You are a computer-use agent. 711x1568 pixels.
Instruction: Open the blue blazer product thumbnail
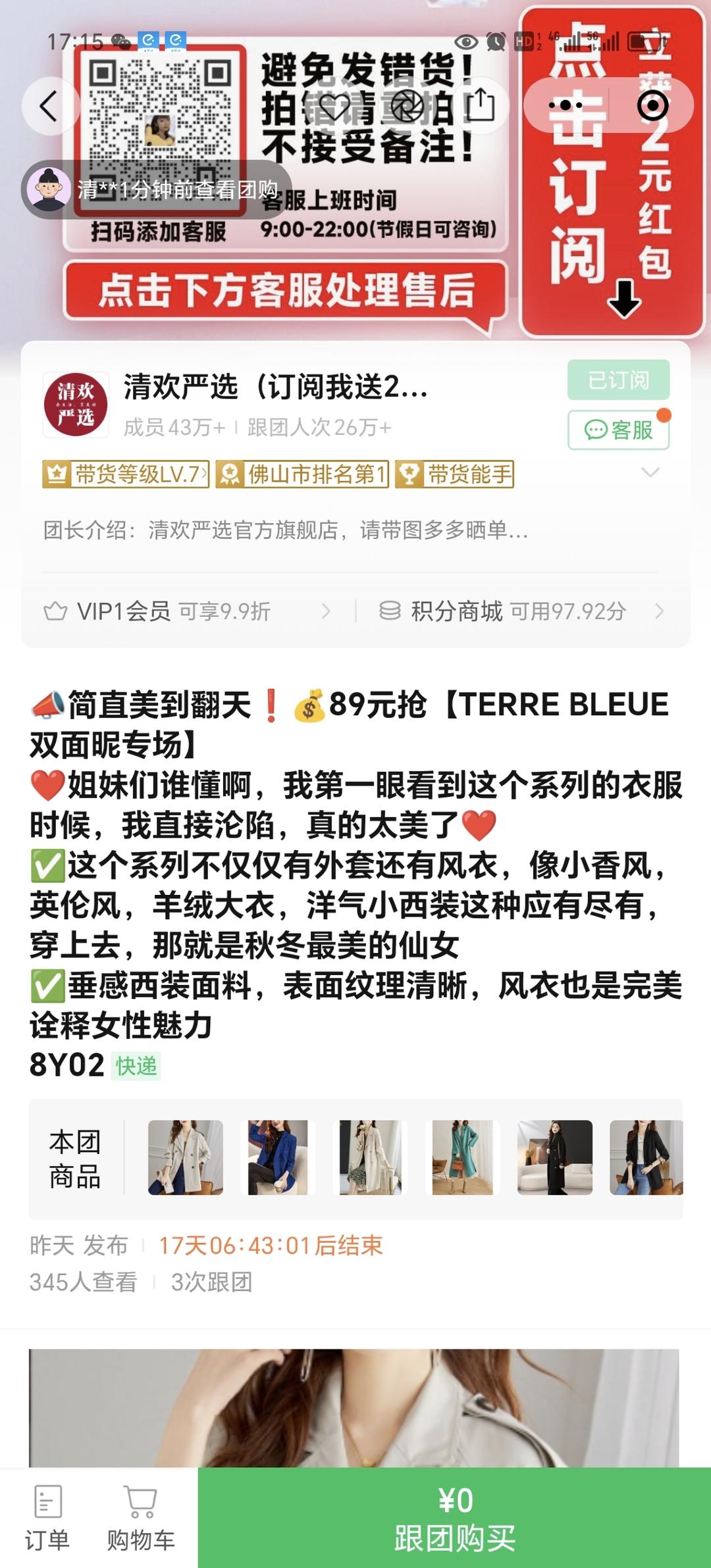pos(278,1157)
